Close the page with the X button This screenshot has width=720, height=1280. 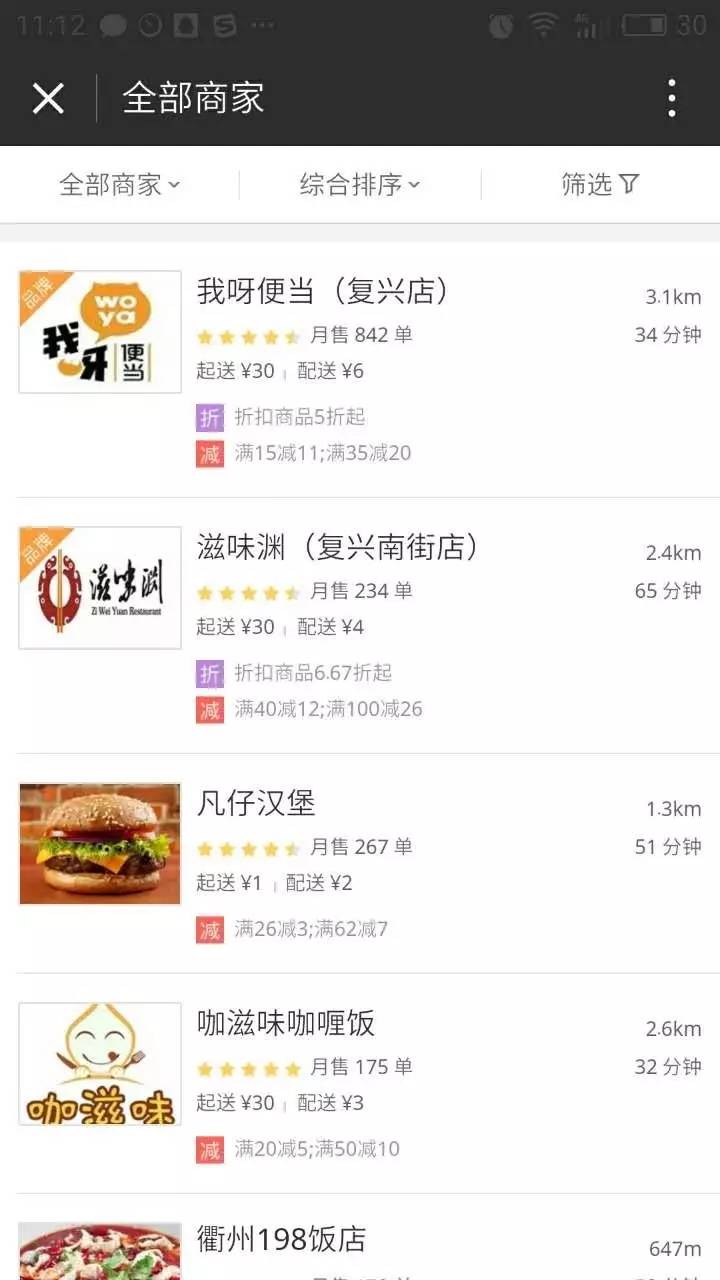47,97
